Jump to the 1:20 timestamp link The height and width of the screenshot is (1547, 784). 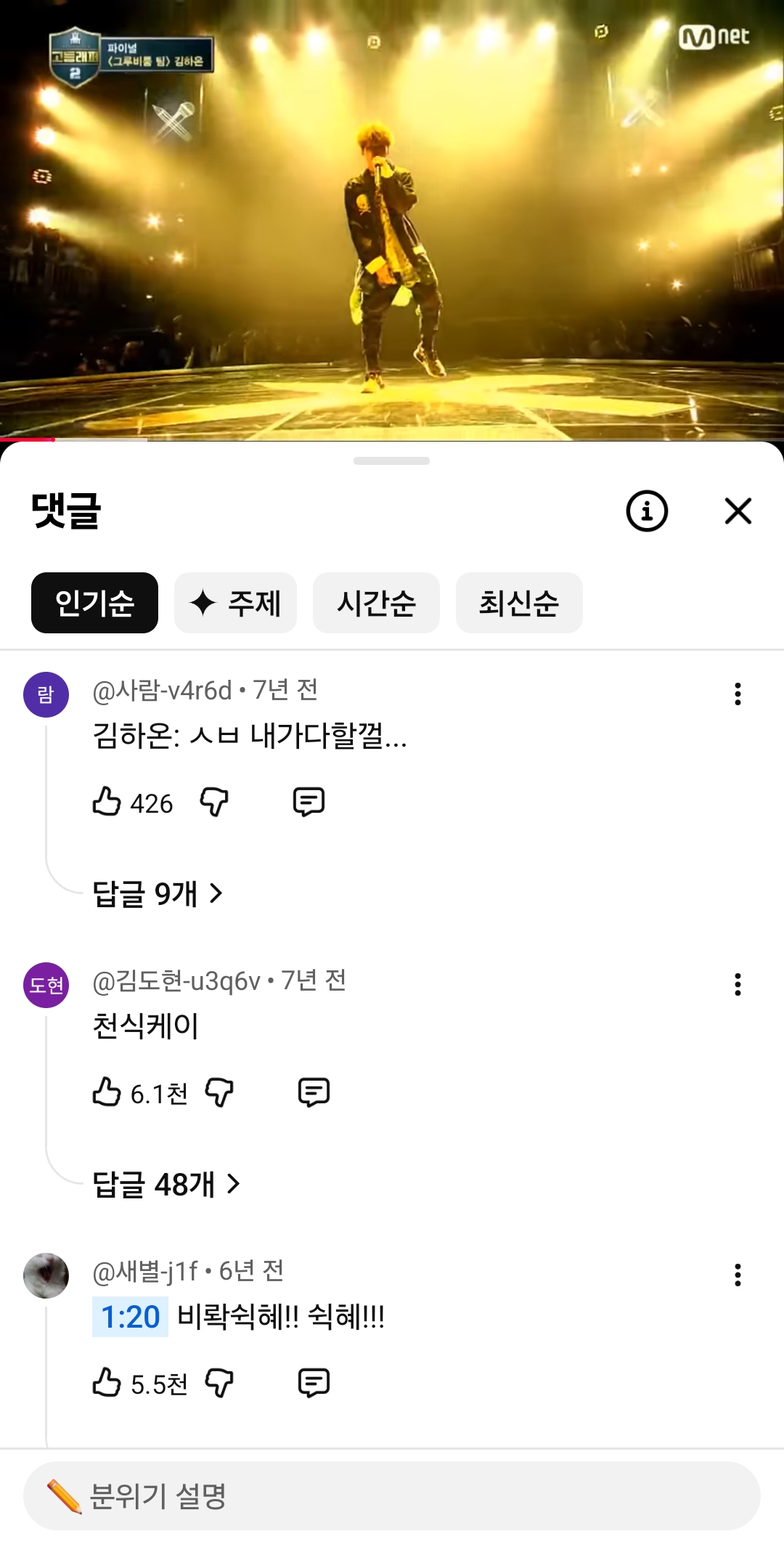click(x=131, y=1317)
